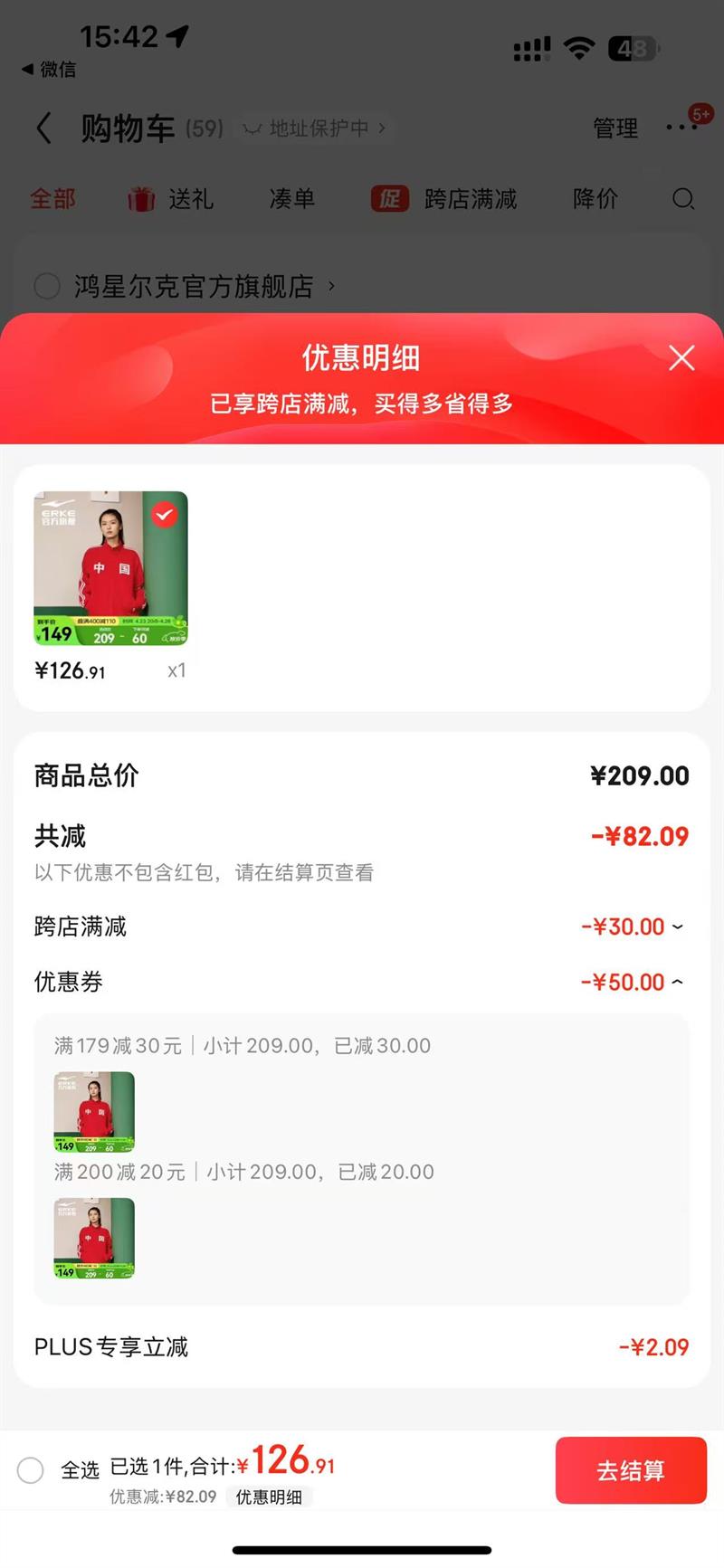Return to 微信 via status bar link
The image size is (724, 1568).
click(x=50, y=70)
